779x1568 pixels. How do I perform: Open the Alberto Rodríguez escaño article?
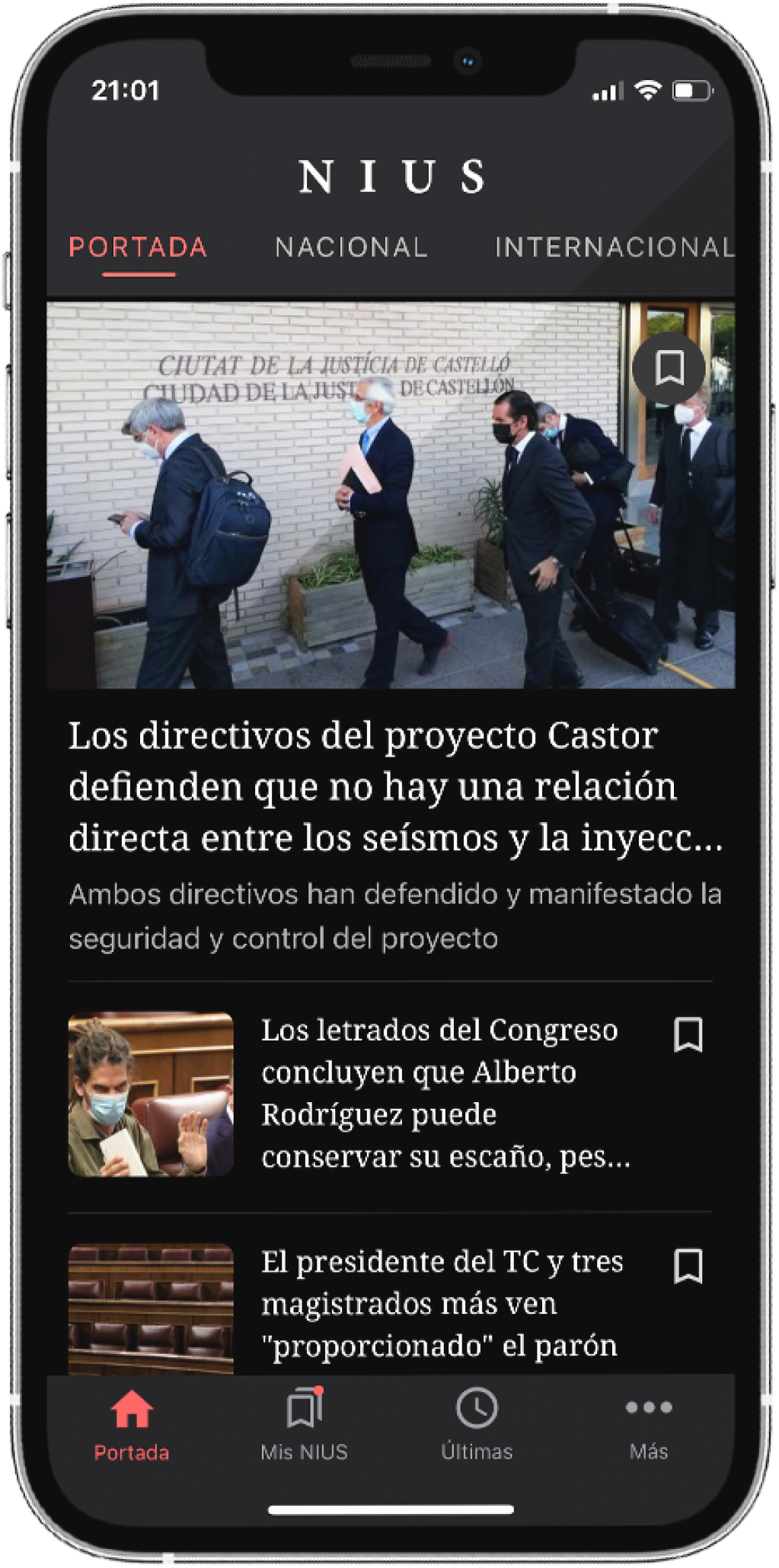point(445,1093)
